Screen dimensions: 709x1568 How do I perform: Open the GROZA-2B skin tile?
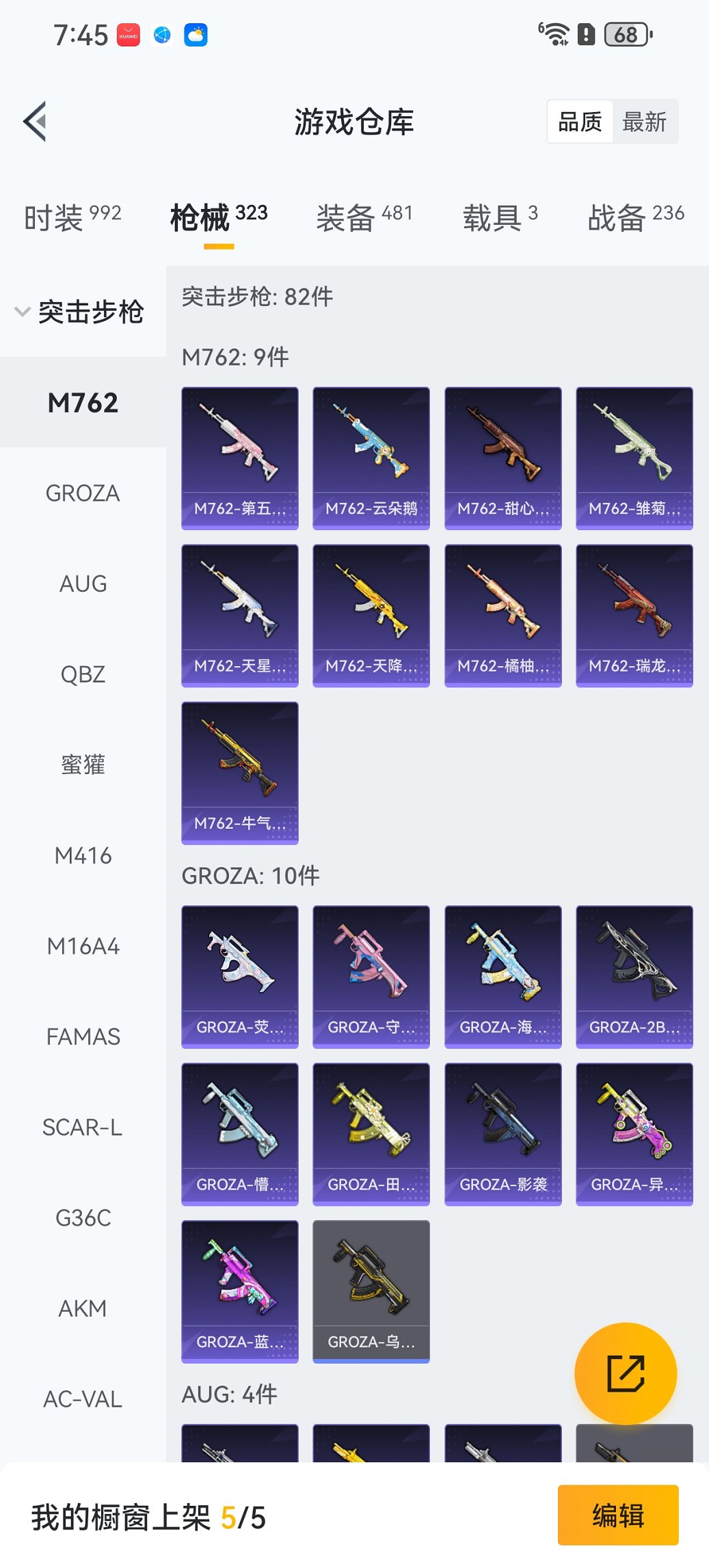[634, 977]
